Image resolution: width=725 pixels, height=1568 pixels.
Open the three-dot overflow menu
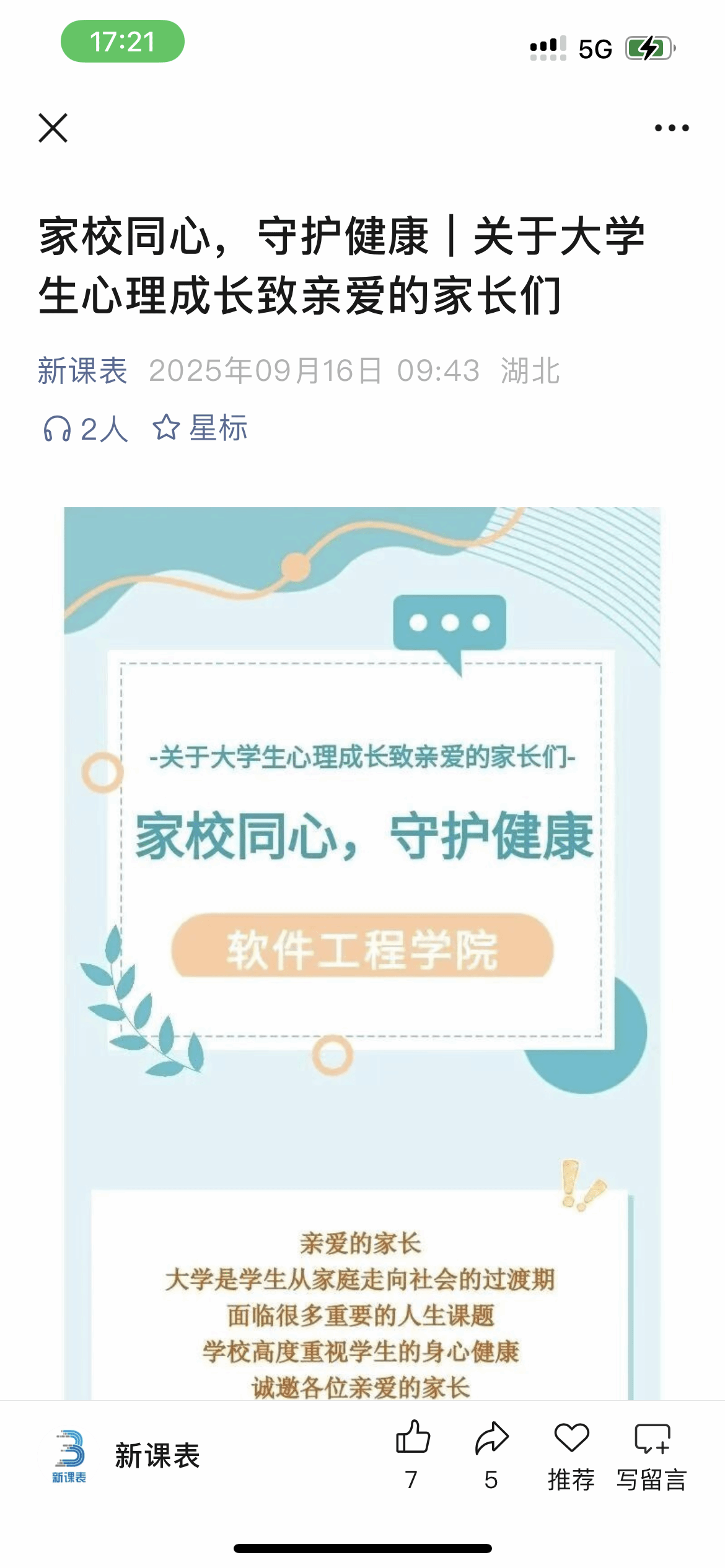672,128
